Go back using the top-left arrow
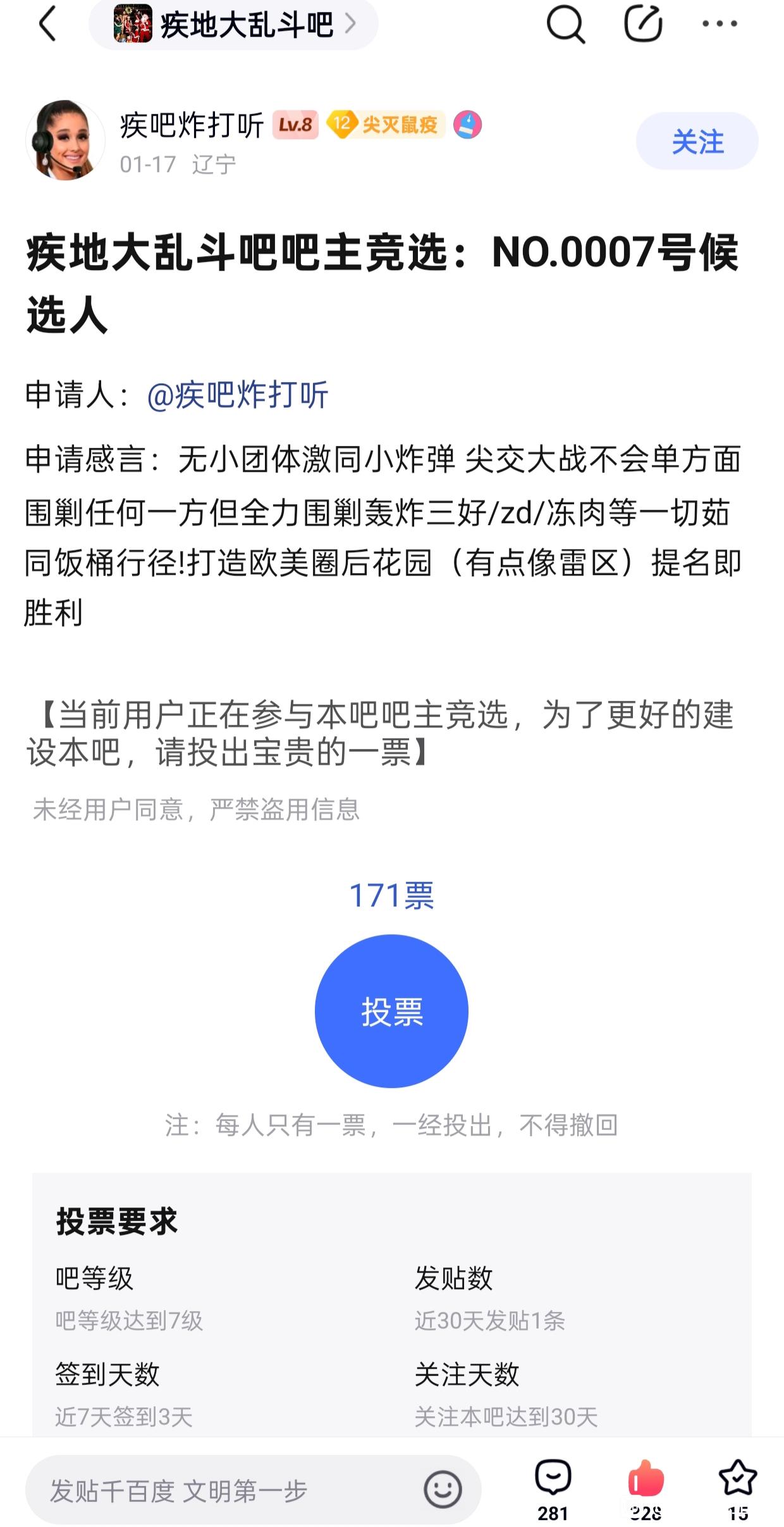 48,24
